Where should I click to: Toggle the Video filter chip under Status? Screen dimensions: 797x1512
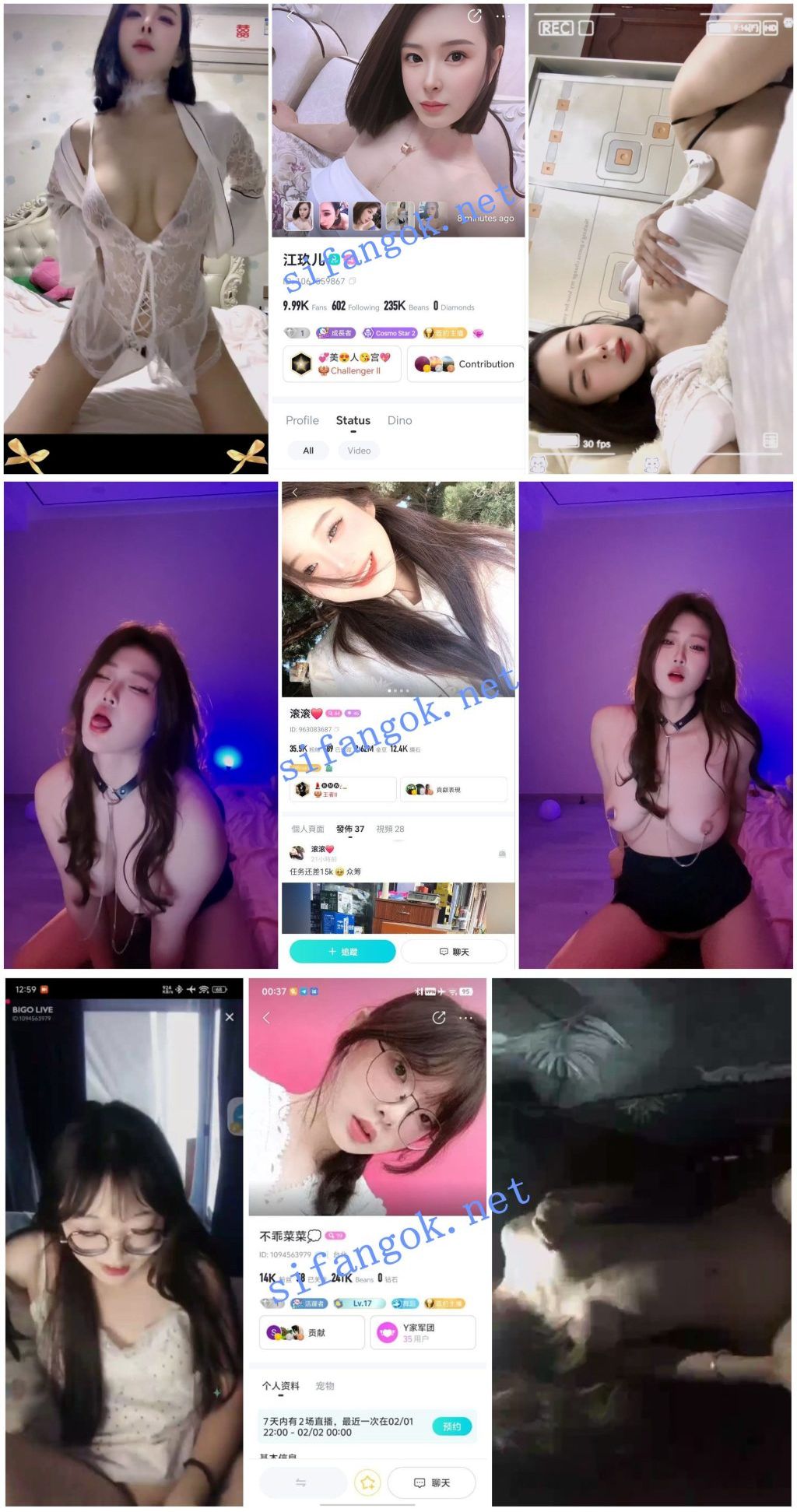click(359, 451)
